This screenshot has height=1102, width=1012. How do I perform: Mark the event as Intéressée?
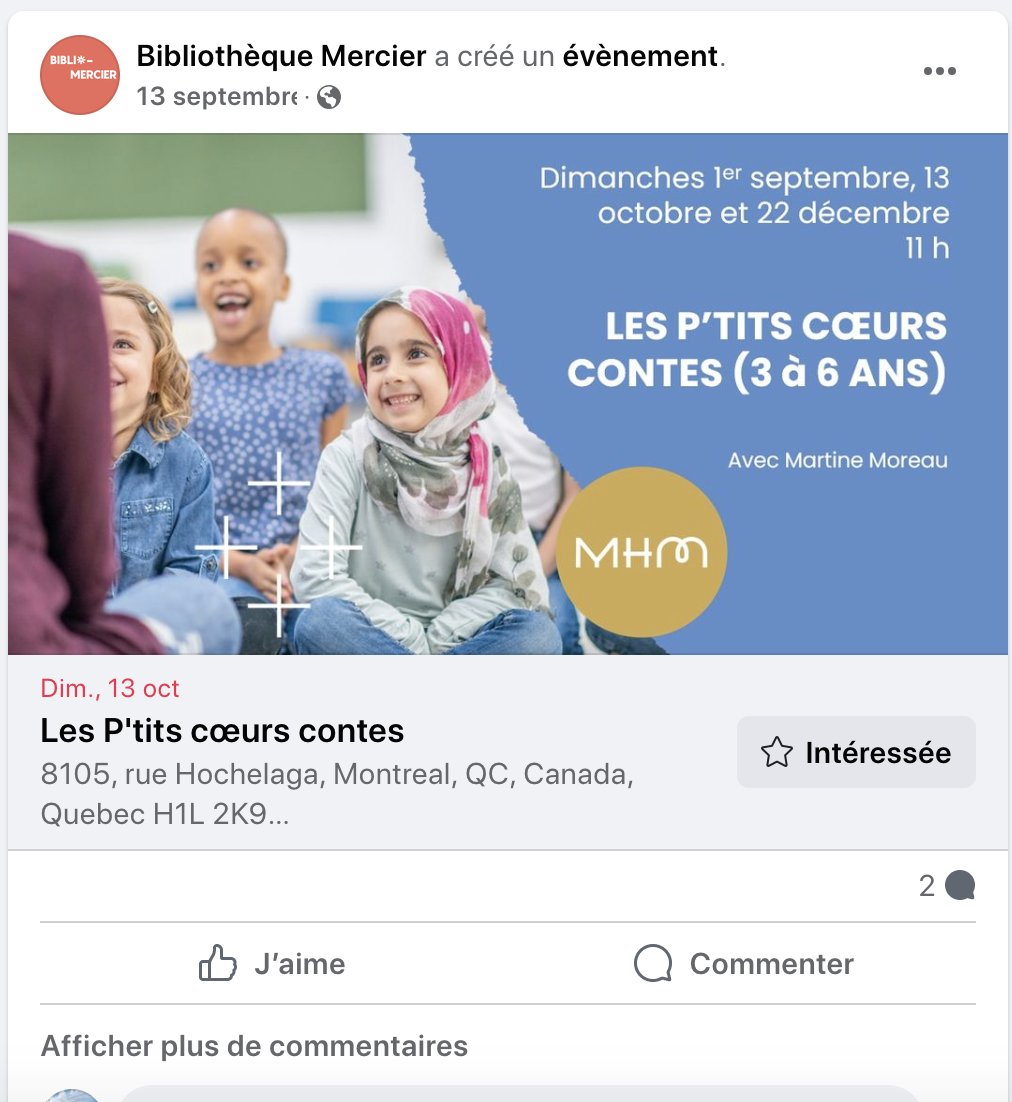coord(856,752)
